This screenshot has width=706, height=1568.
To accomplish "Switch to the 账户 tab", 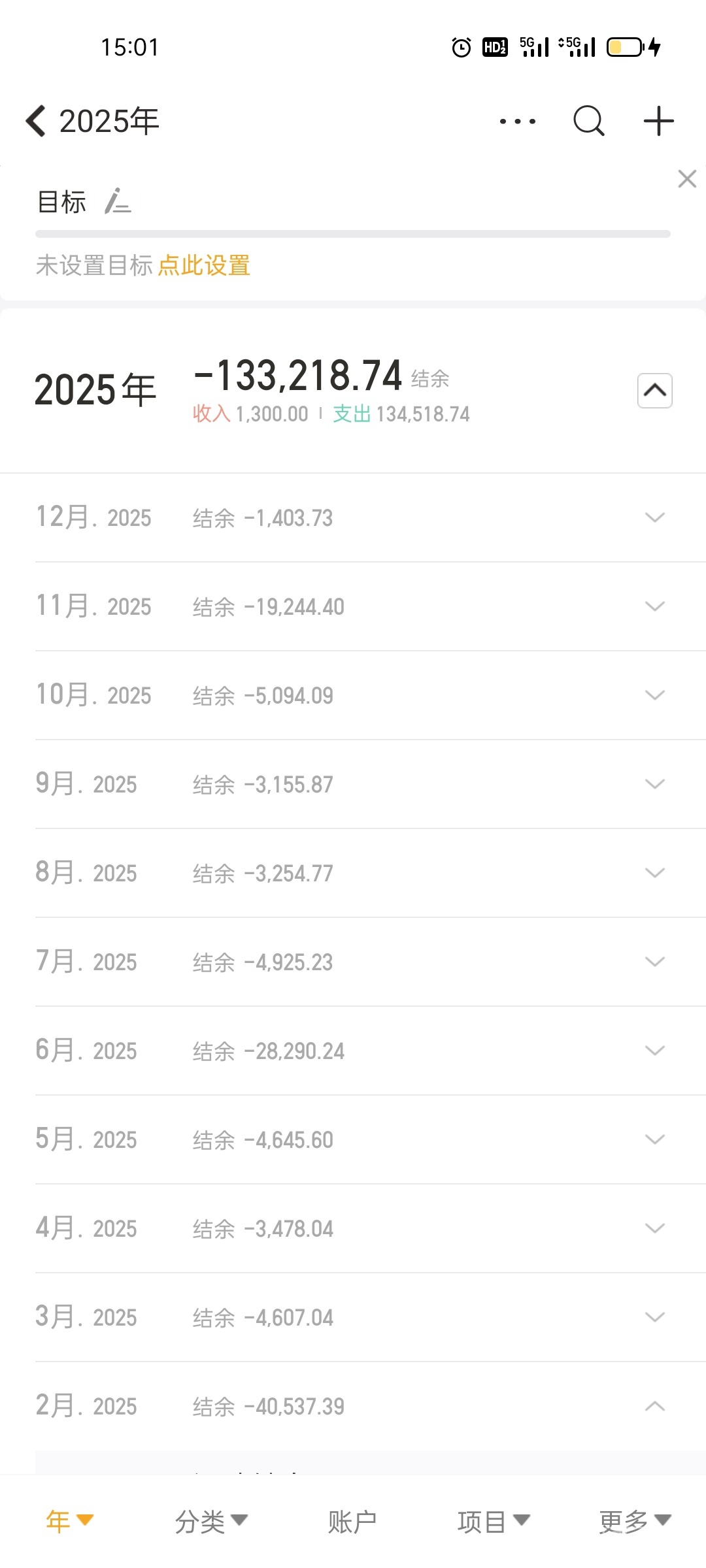I will pyautogui.click(x=352, y=1522).
